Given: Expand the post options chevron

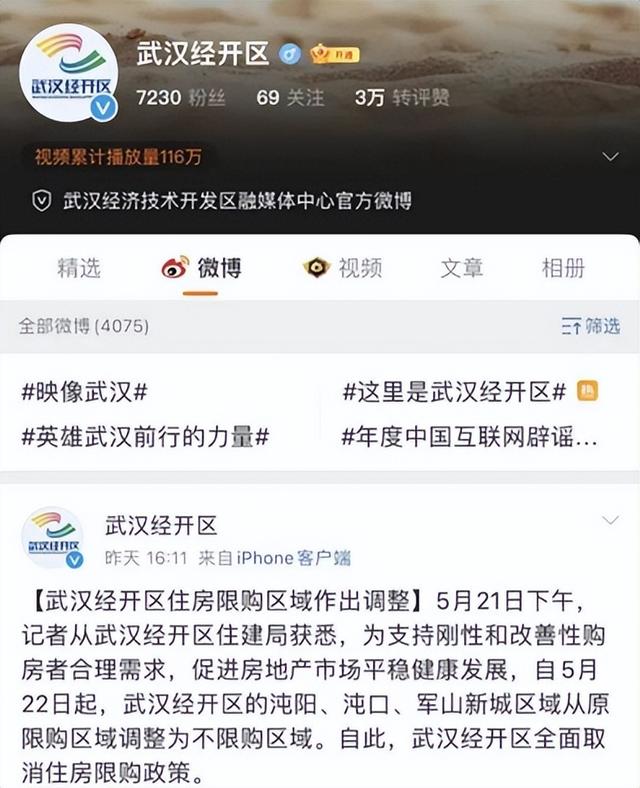Looking at the screenshot, I should tap(610, 520).
